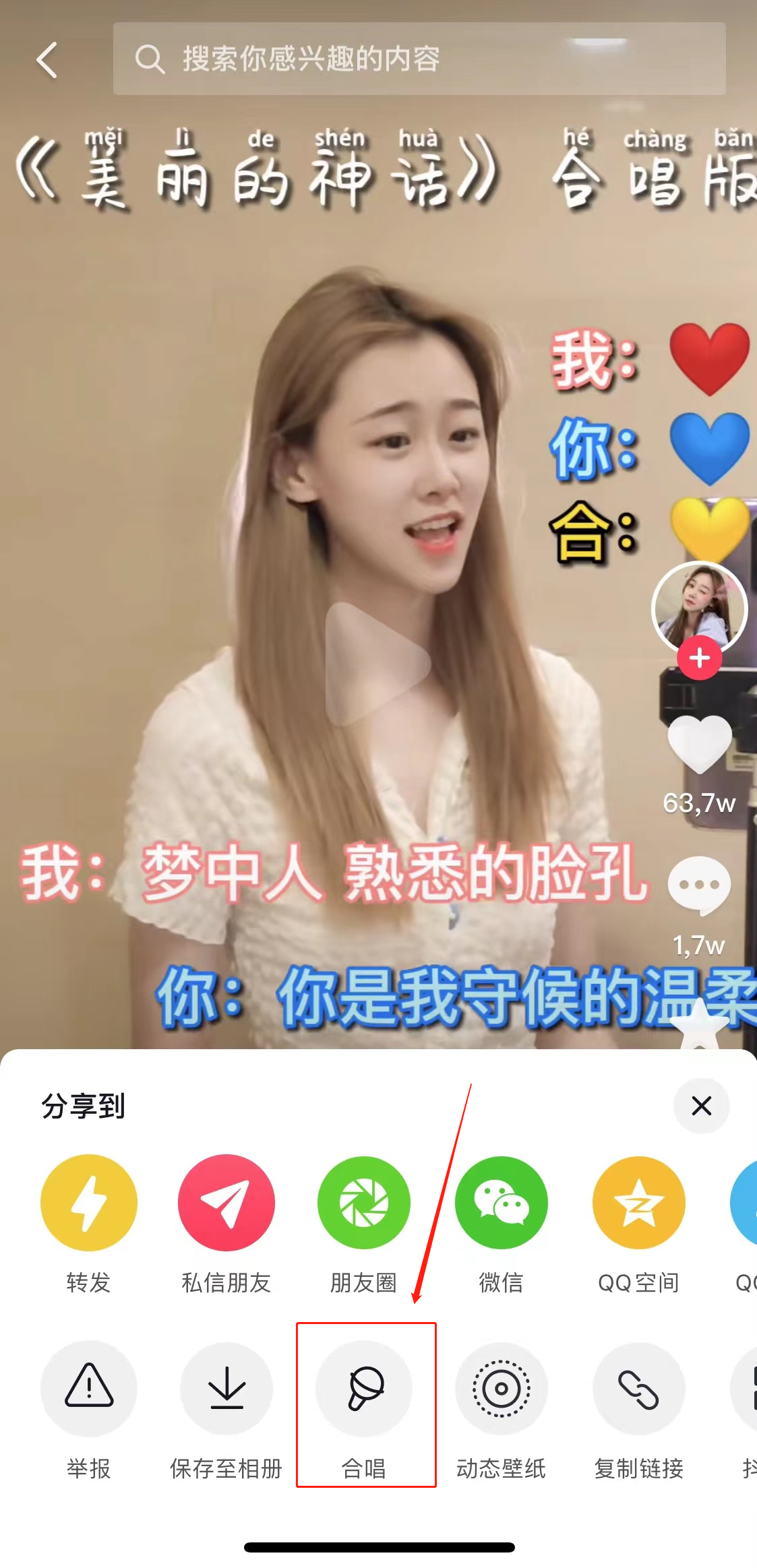Set as 动态壁纸
This screenshot has width=757, height=1568.
[x=502, y=1388]
